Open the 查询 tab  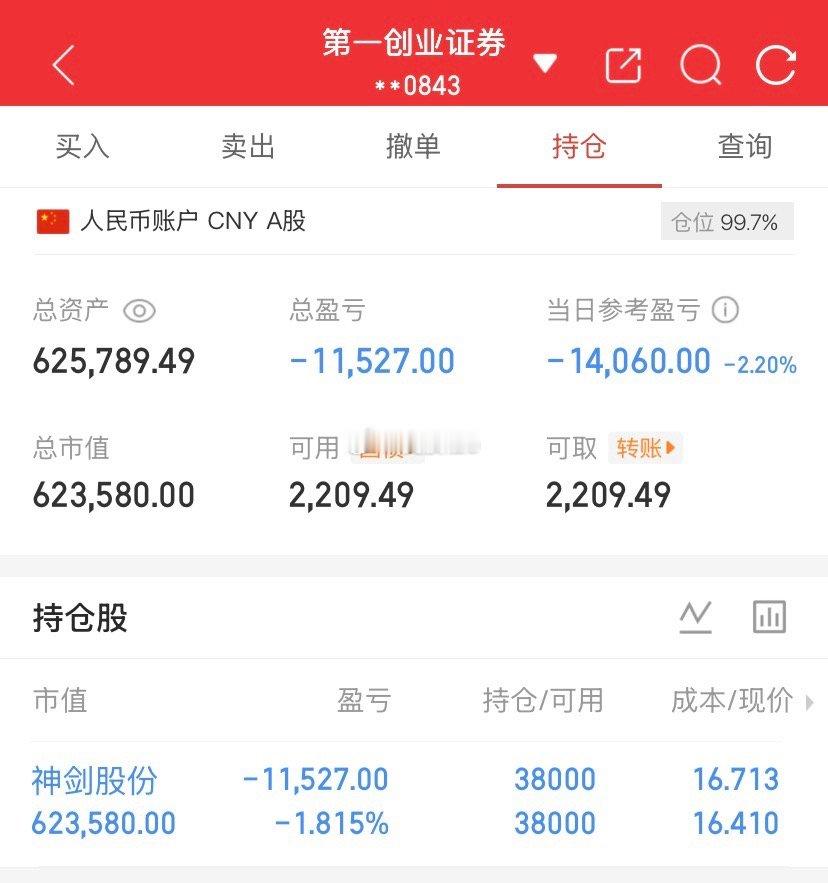746,146
